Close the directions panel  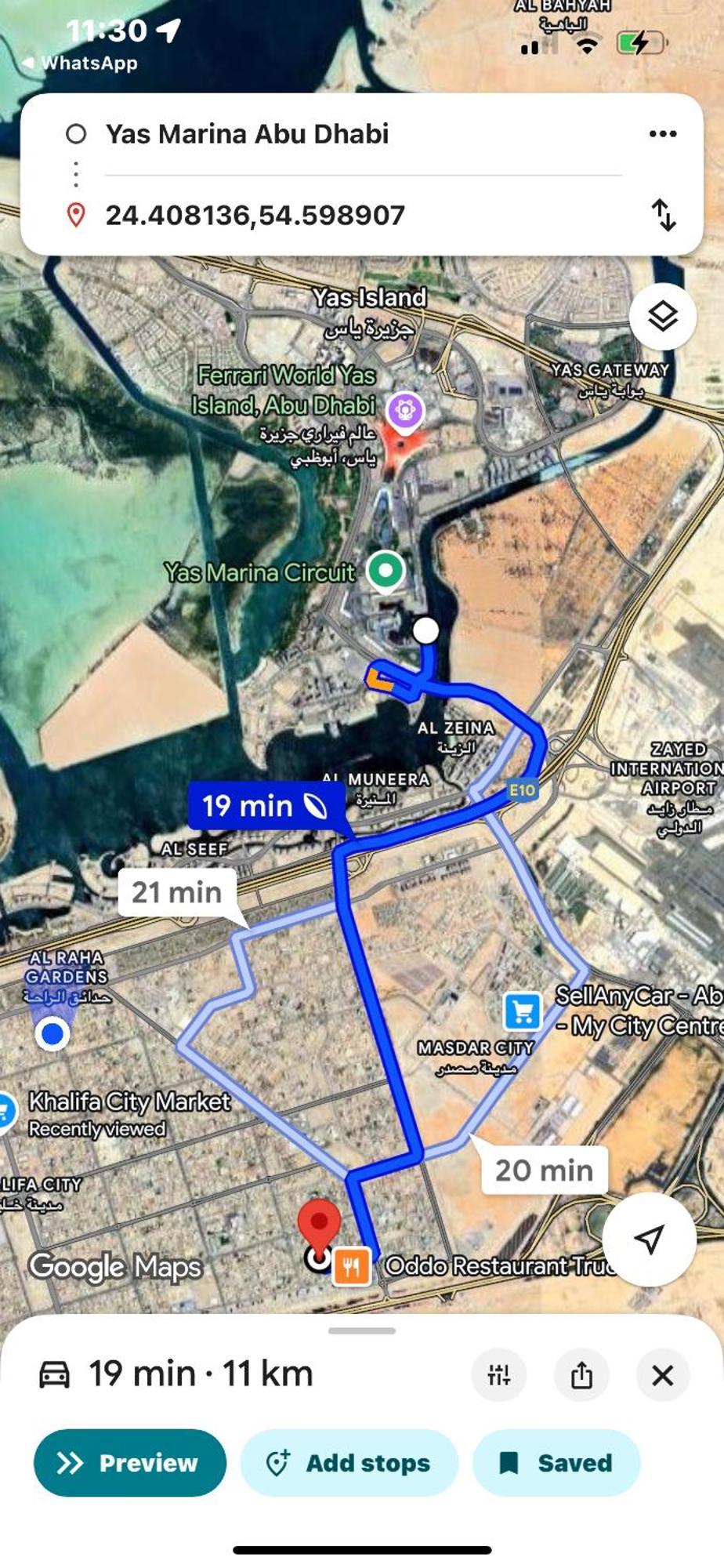tap(663, 1374)
